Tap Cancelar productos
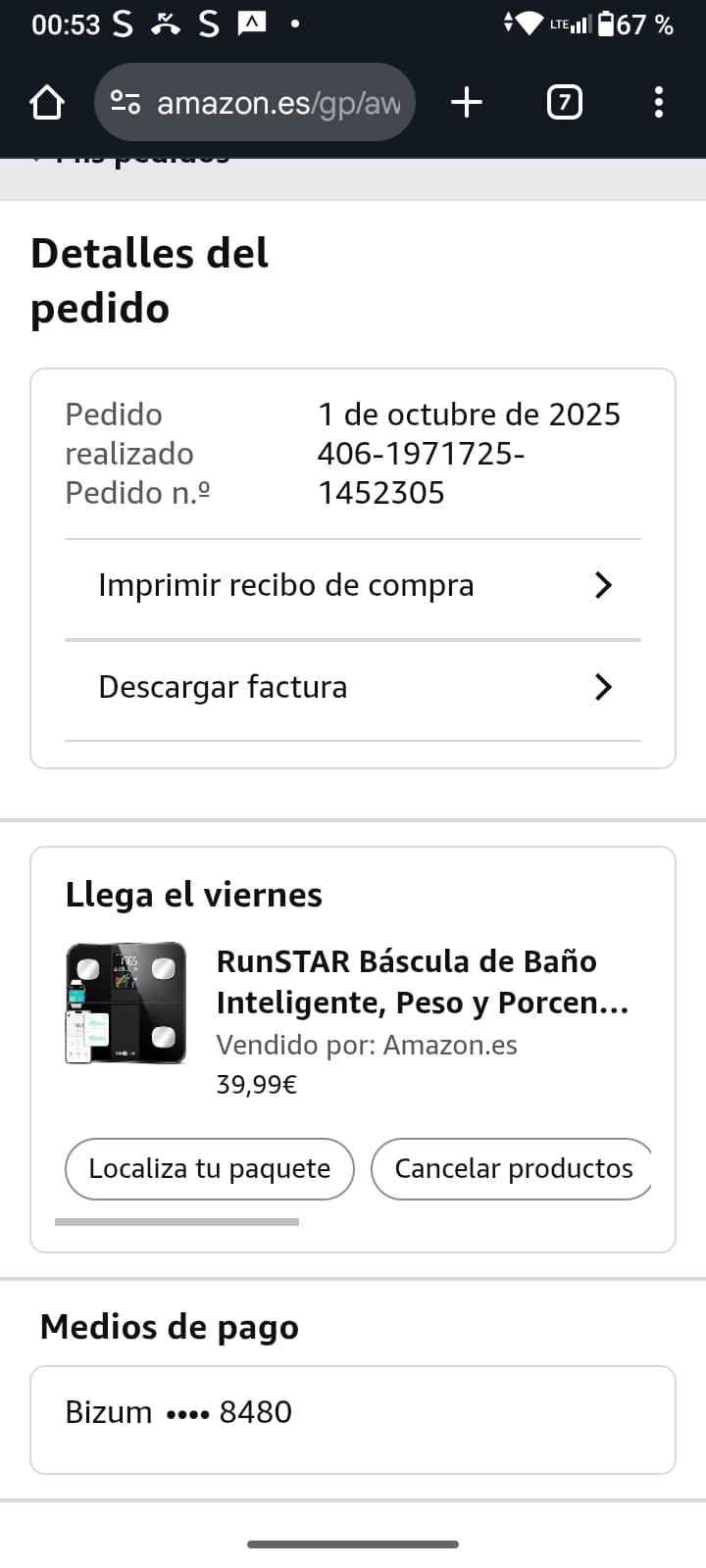The image size is (706, 1568). (x=512, y=1169)
